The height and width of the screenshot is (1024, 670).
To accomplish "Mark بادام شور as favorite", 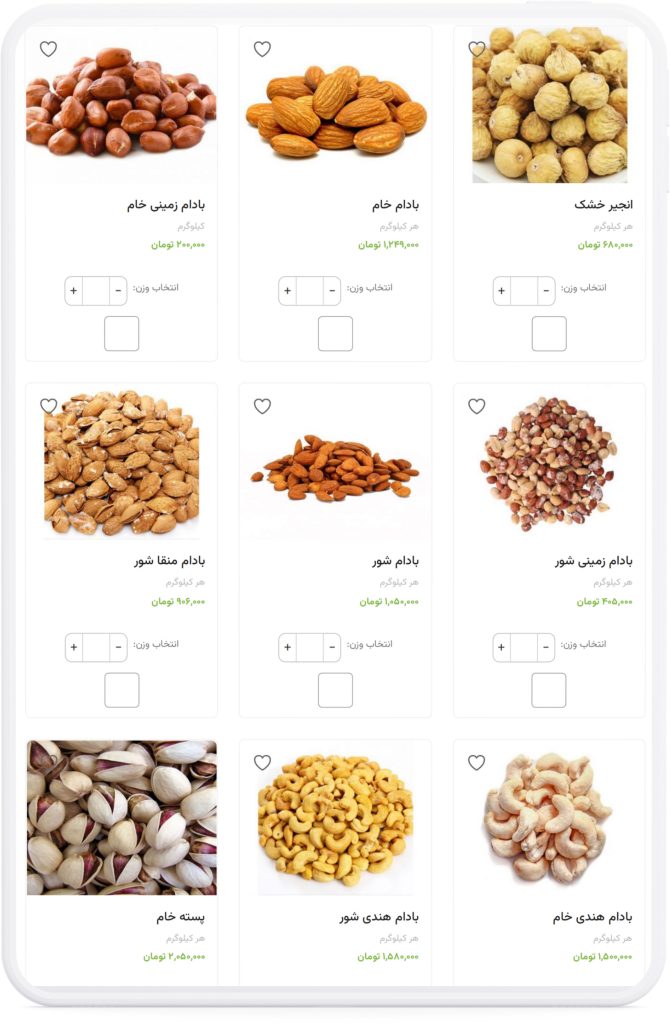I will pos(262,406).
